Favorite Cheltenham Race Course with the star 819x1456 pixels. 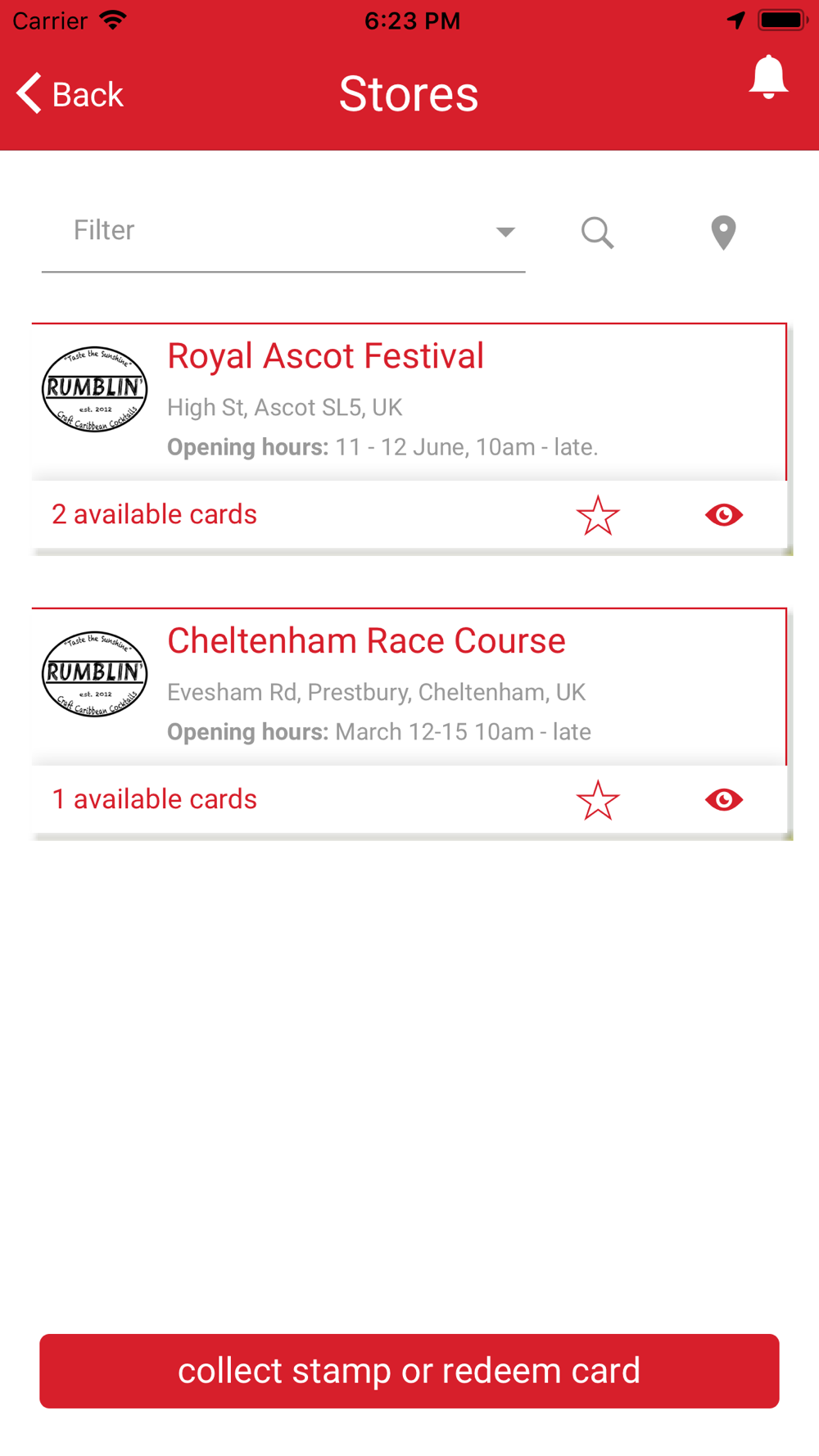598,800
